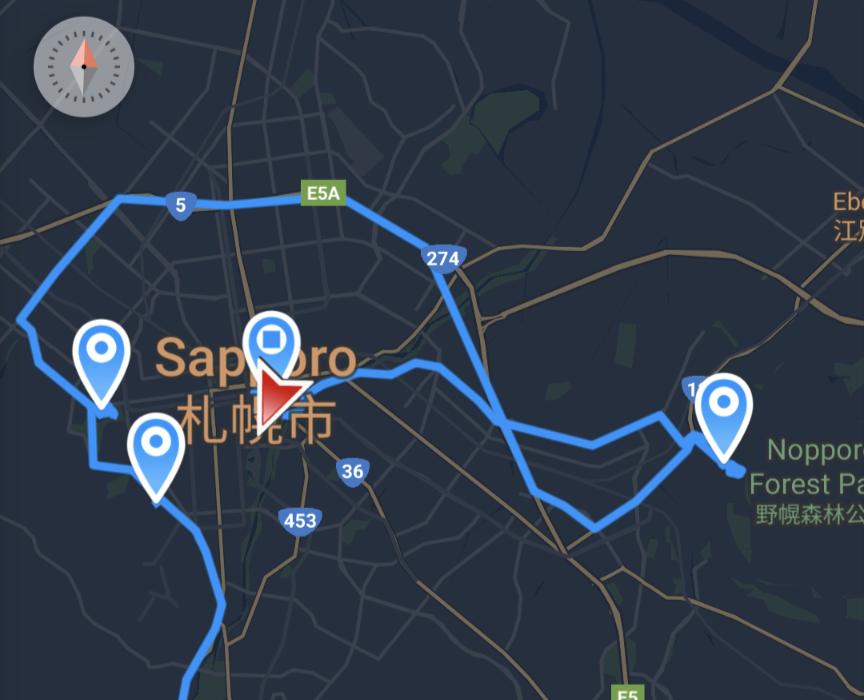Tap the compass to reset map orientation
The width and height of the screenshot is (864, 700).
(84, 67)
